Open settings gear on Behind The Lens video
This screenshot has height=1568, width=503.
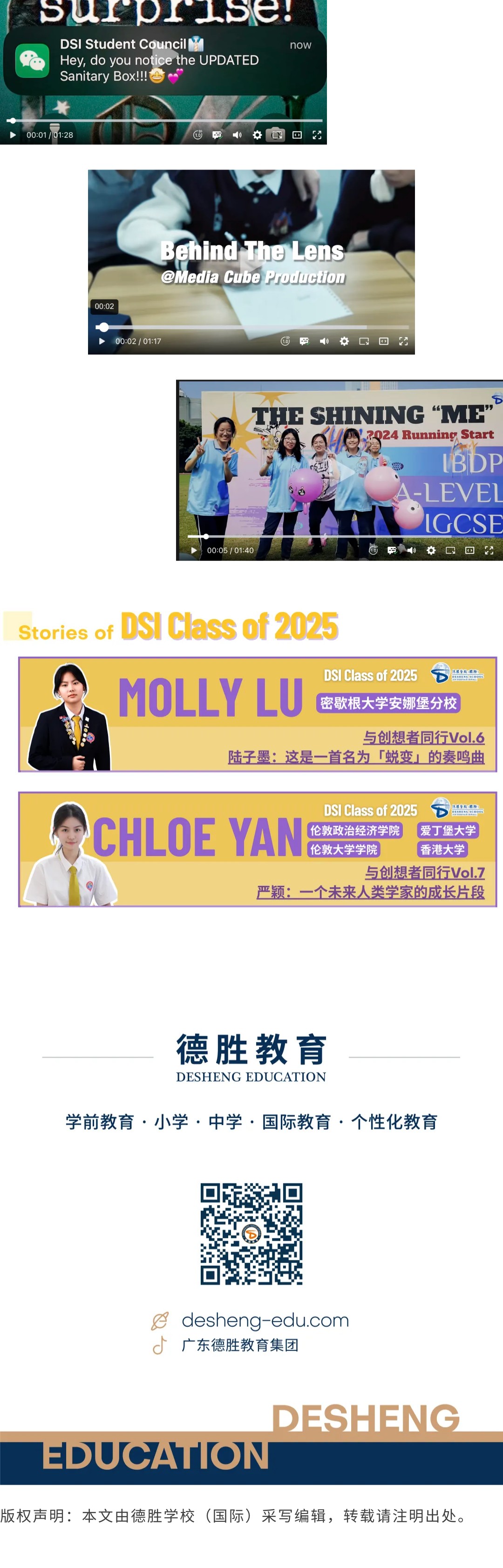(344, 341)
